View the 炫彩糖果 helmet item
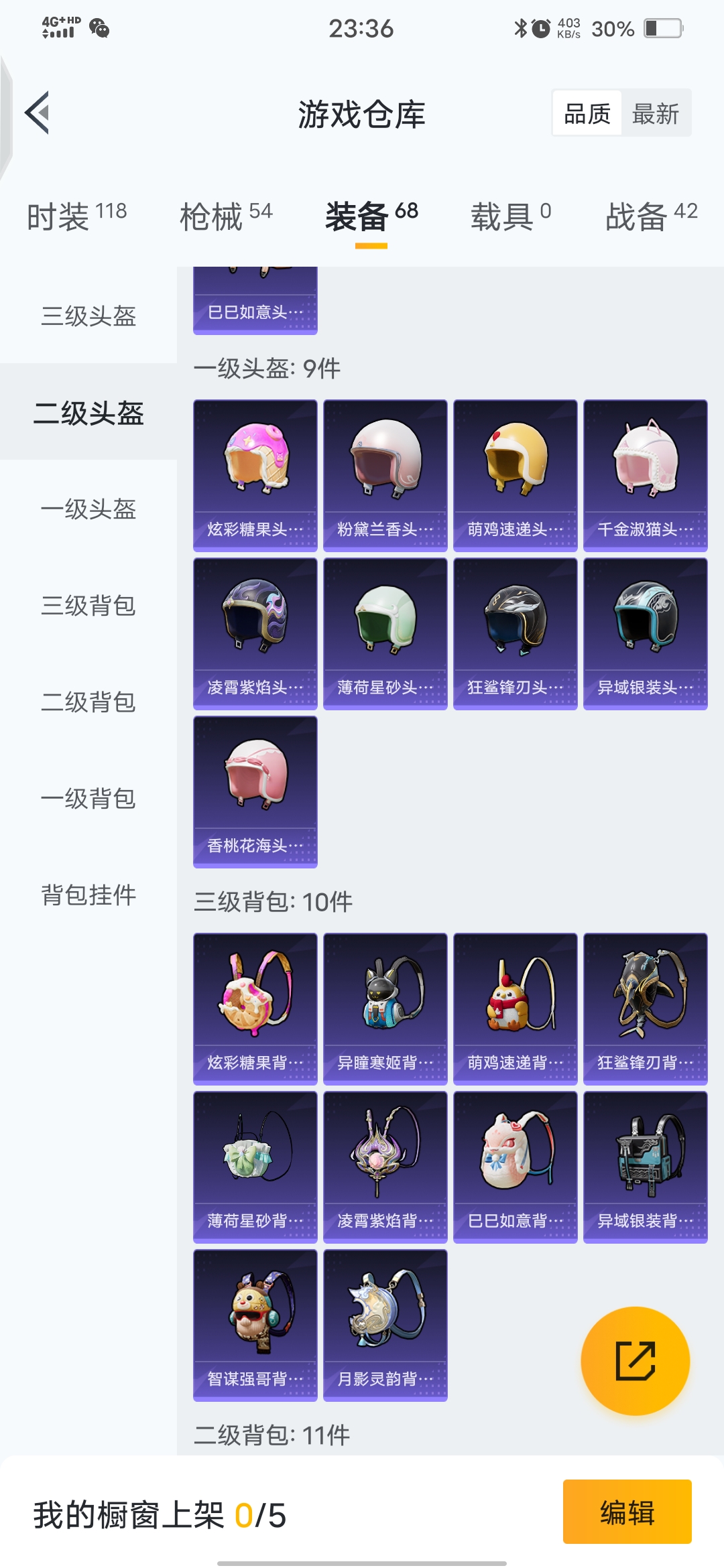Screen dimensions: 724x1568 point(255,475)
